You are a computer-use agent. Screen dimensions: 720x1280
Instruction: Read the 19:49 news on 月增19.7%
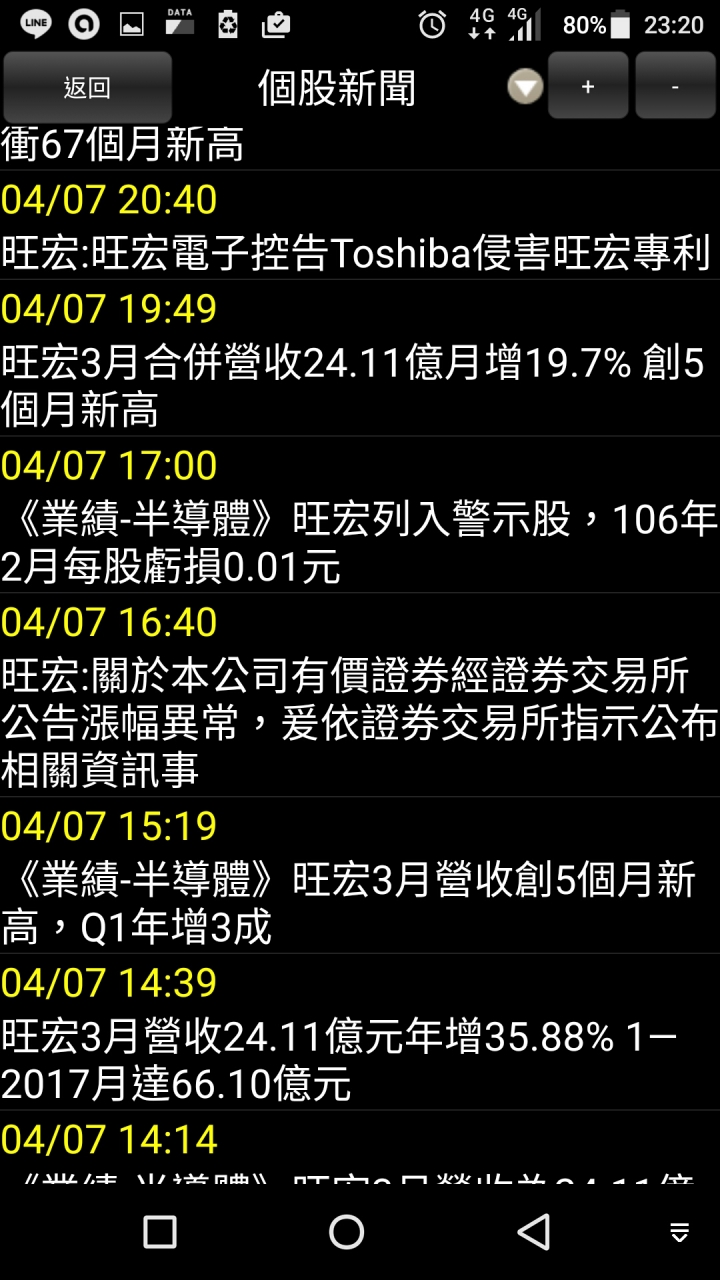pos(360,386)
